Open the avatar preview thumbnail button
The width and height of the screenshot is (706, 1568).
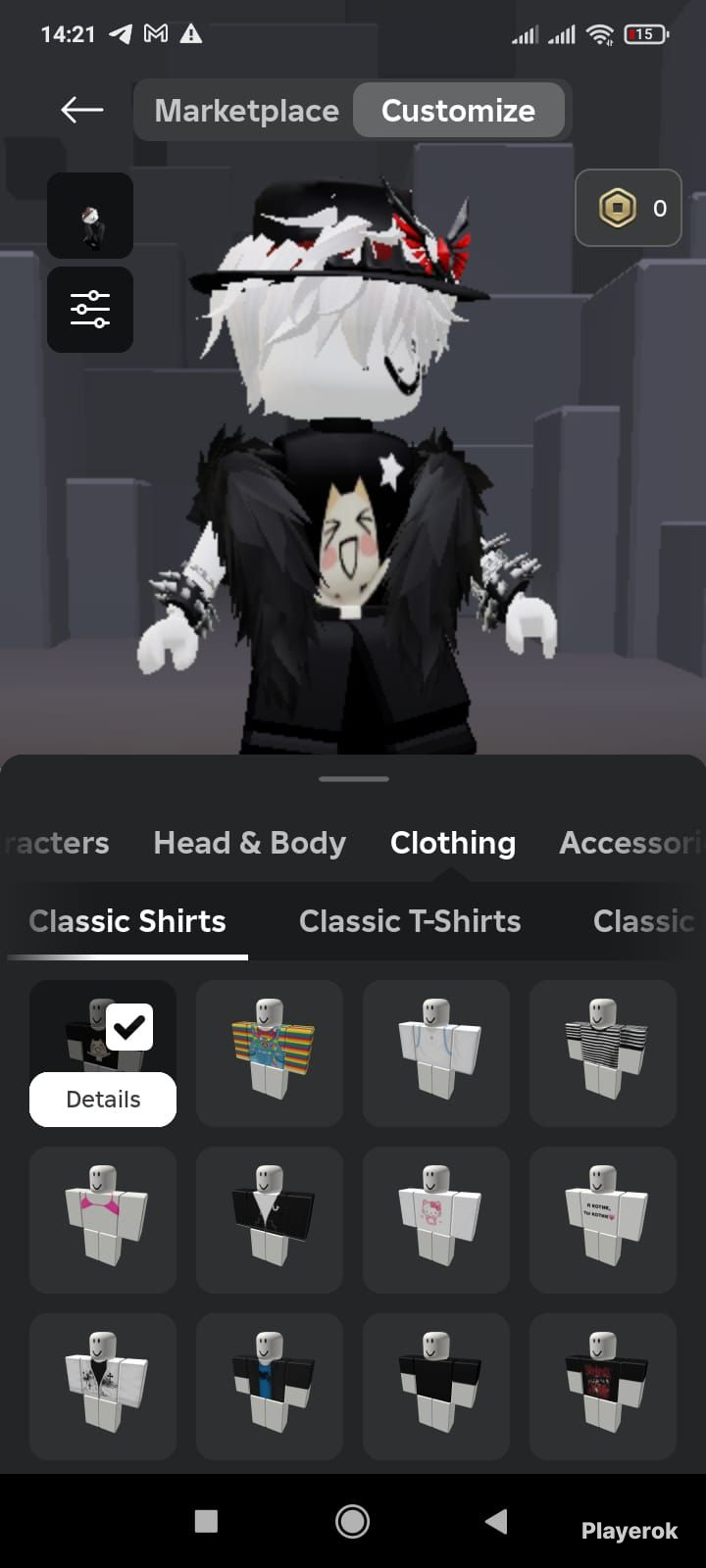(x=90, y=216)
